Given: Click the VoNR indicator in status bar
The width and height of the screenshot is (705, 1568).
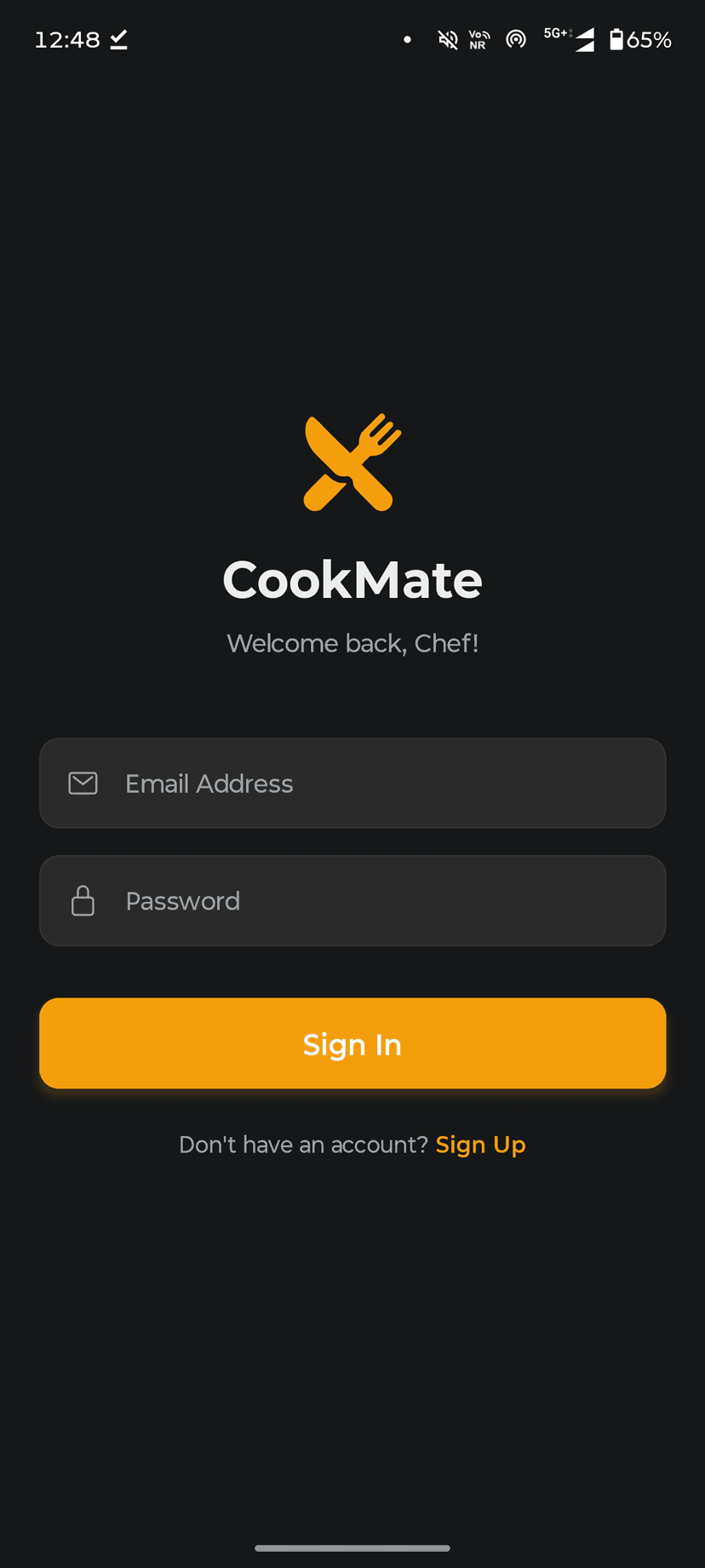Looking at the screenshot, I should [479, 38].
